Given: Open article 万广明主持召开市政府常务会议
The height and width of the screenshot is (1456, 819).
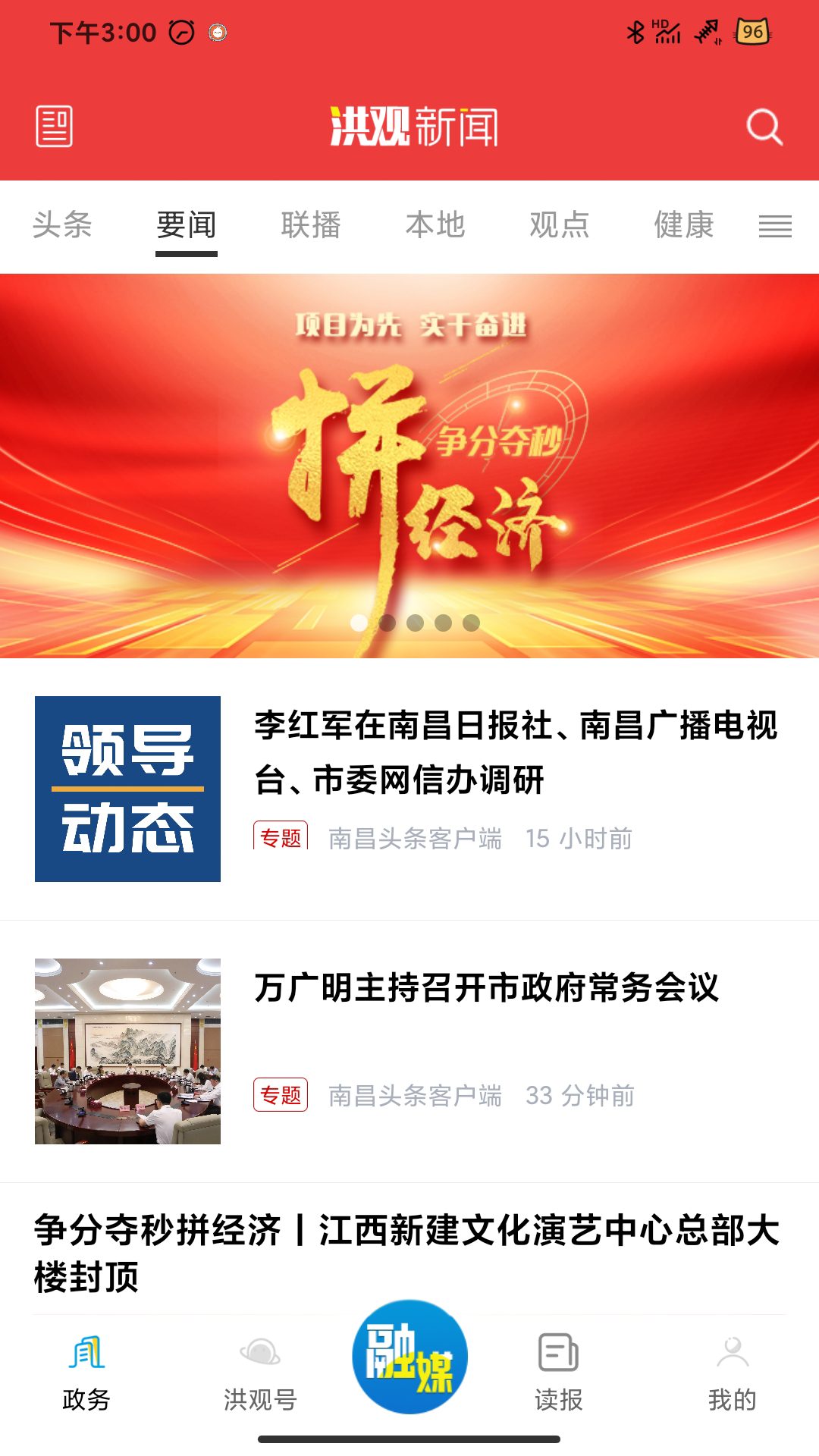Looking at the screenshot, I should 485,988.
